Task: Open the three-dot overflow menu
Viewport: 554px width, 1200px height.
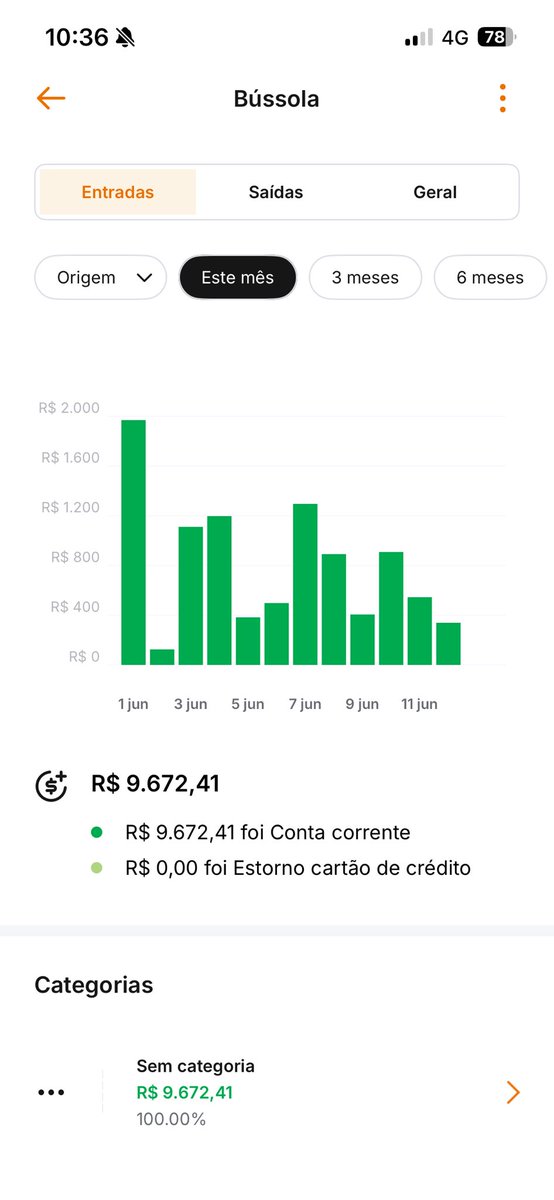Action: coord(502,98)
